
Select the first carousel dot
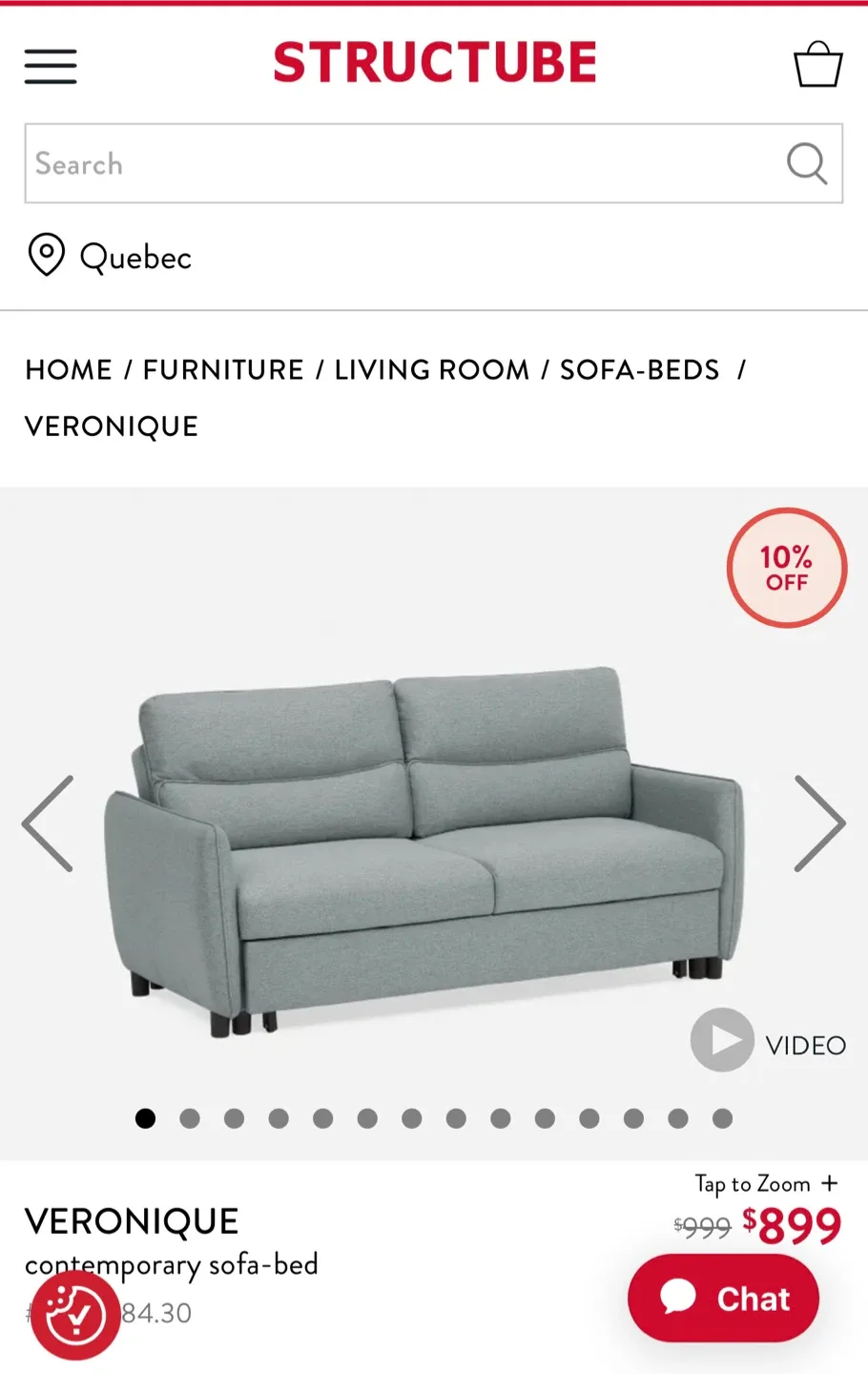144,1117
